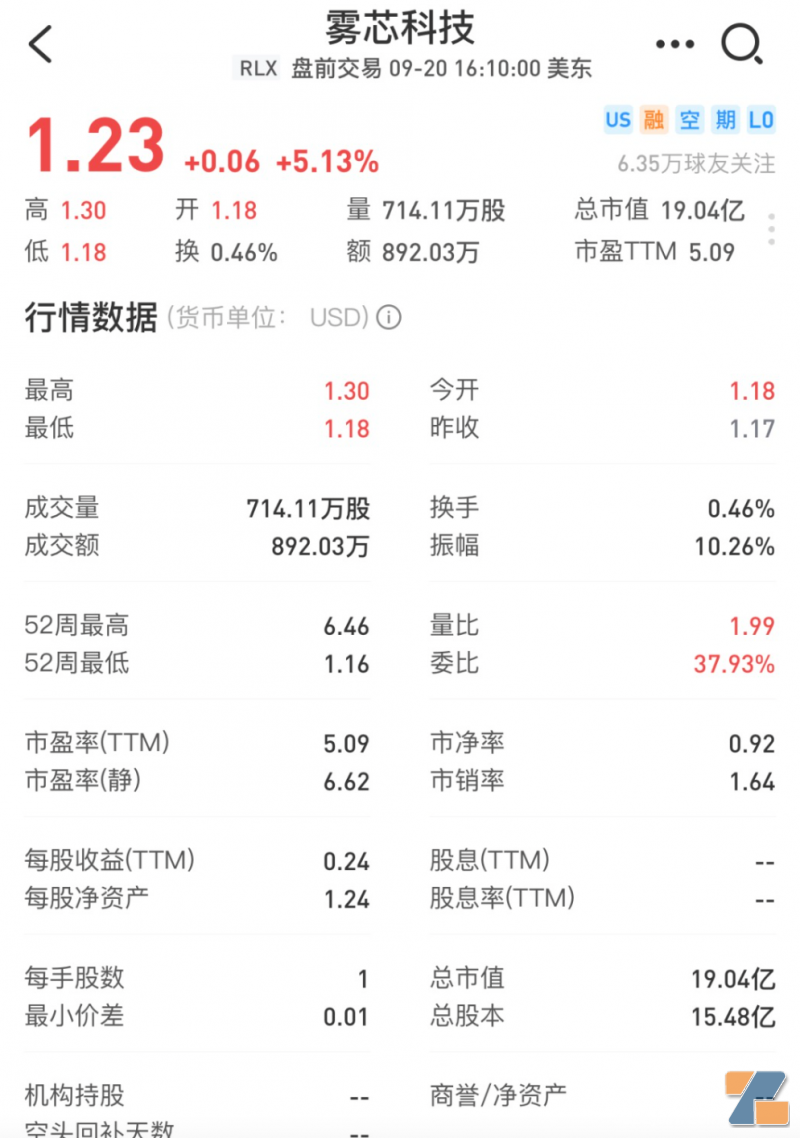Tap the stock name 雾芯科技
Screen dimensions: 800x1138
(399, 30)
